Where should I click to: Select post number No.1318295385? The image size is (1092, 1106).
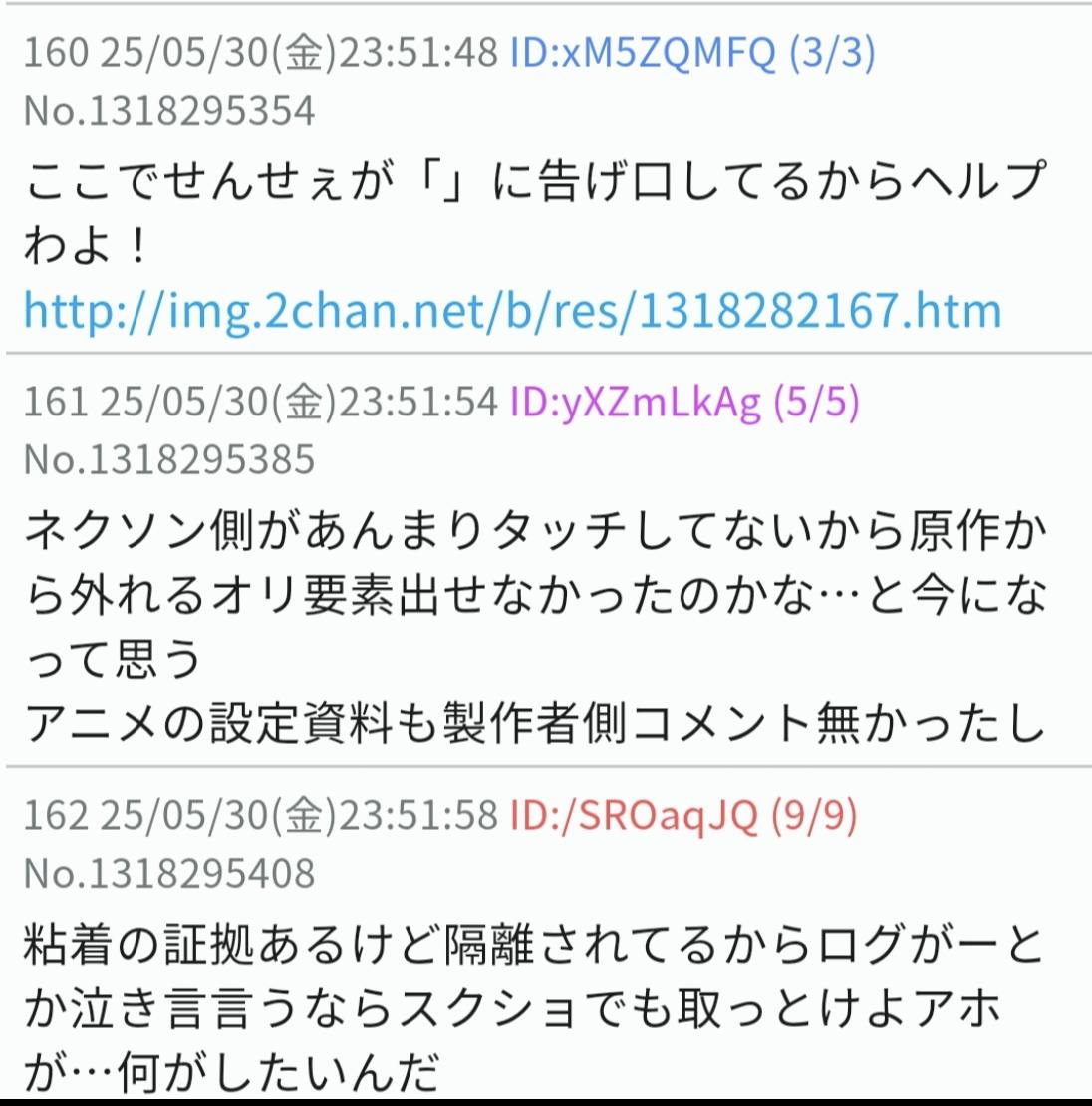click(169, 460)
